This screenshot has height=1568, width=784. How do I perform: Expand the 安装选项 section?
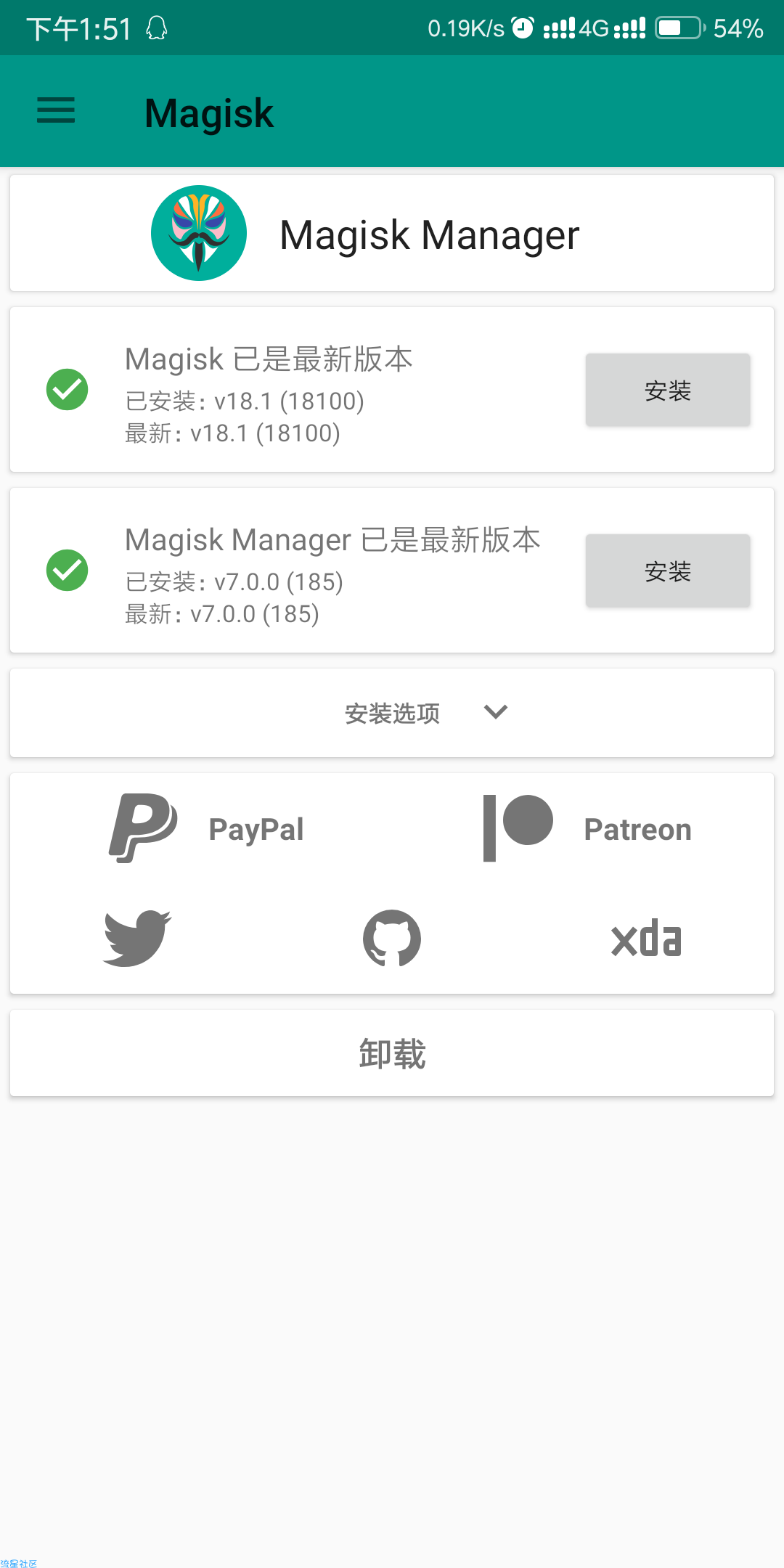[x=392, y=713]
